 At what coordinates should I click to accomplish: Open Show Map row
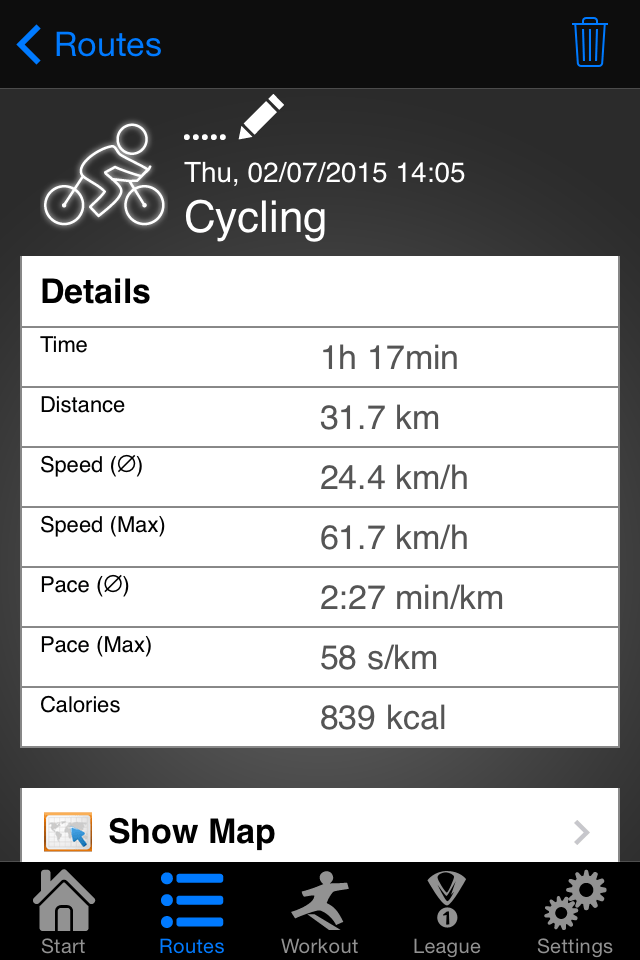coord(320,830)
